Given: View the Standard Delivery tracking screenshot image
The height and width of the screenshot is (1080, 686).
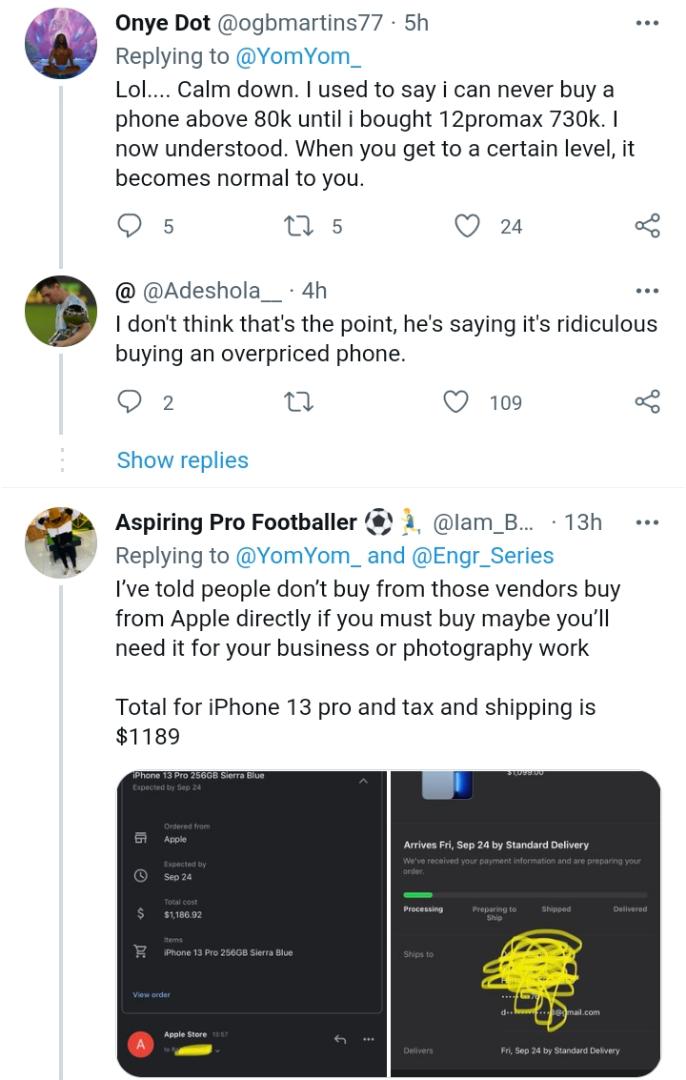Looking at the screenshot, I should point(525,920).
